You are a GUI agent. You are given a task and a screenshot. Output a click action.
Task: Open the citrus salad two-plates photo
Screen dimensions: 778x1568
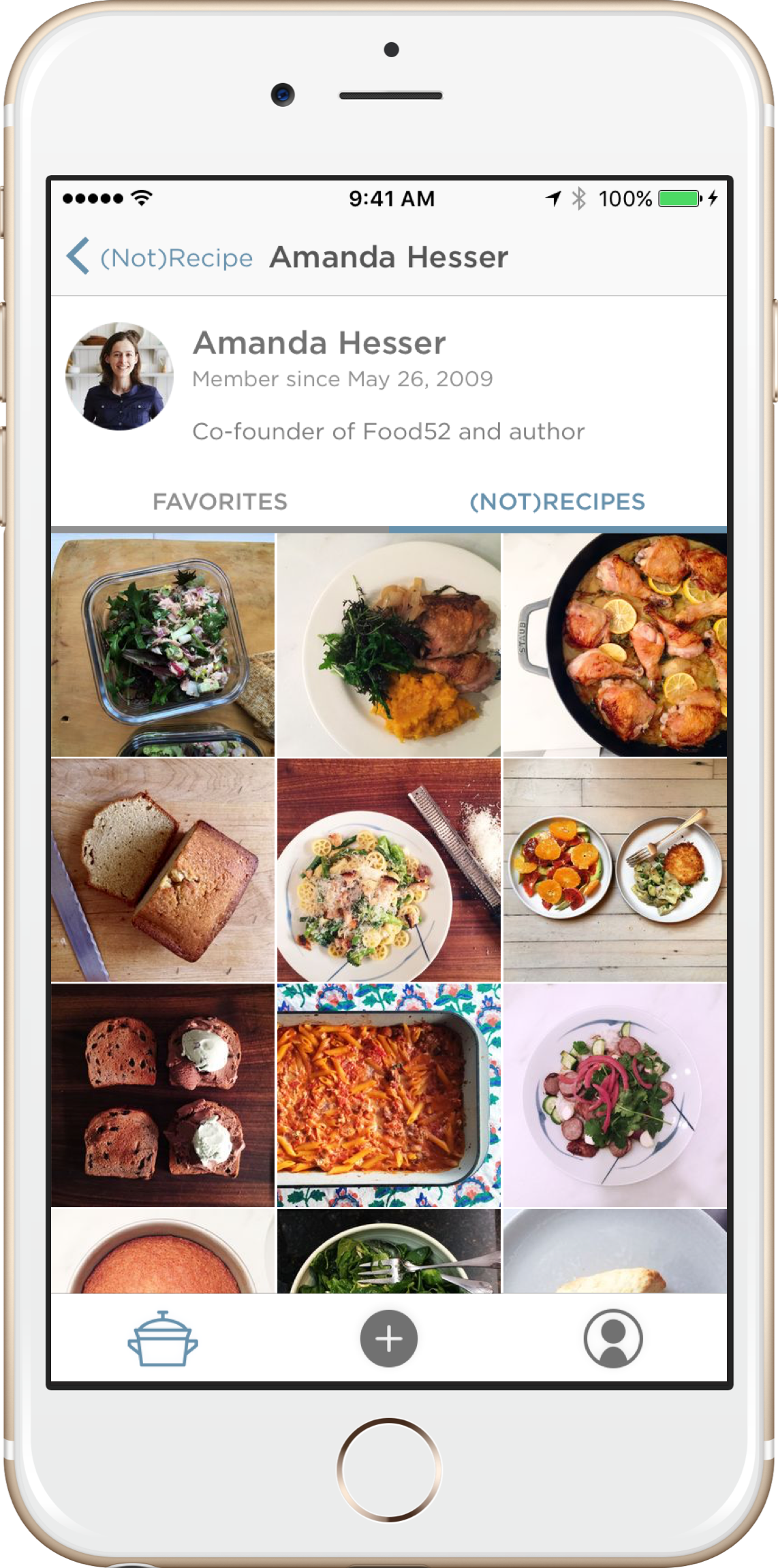[x=615, y=870]
